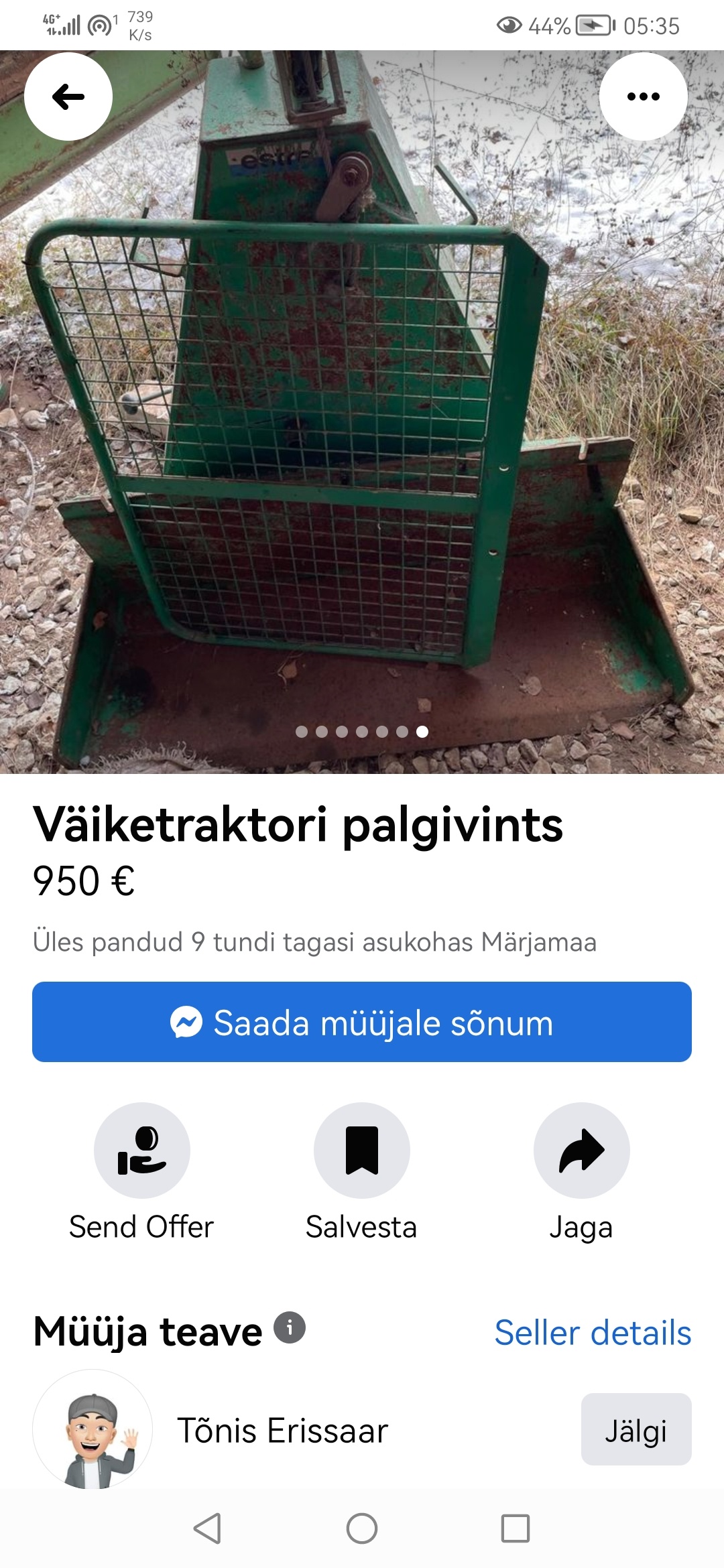Open the three-dot overflow menu
The width and height of the screenshot is (724, 1568).
pos(643,96)
